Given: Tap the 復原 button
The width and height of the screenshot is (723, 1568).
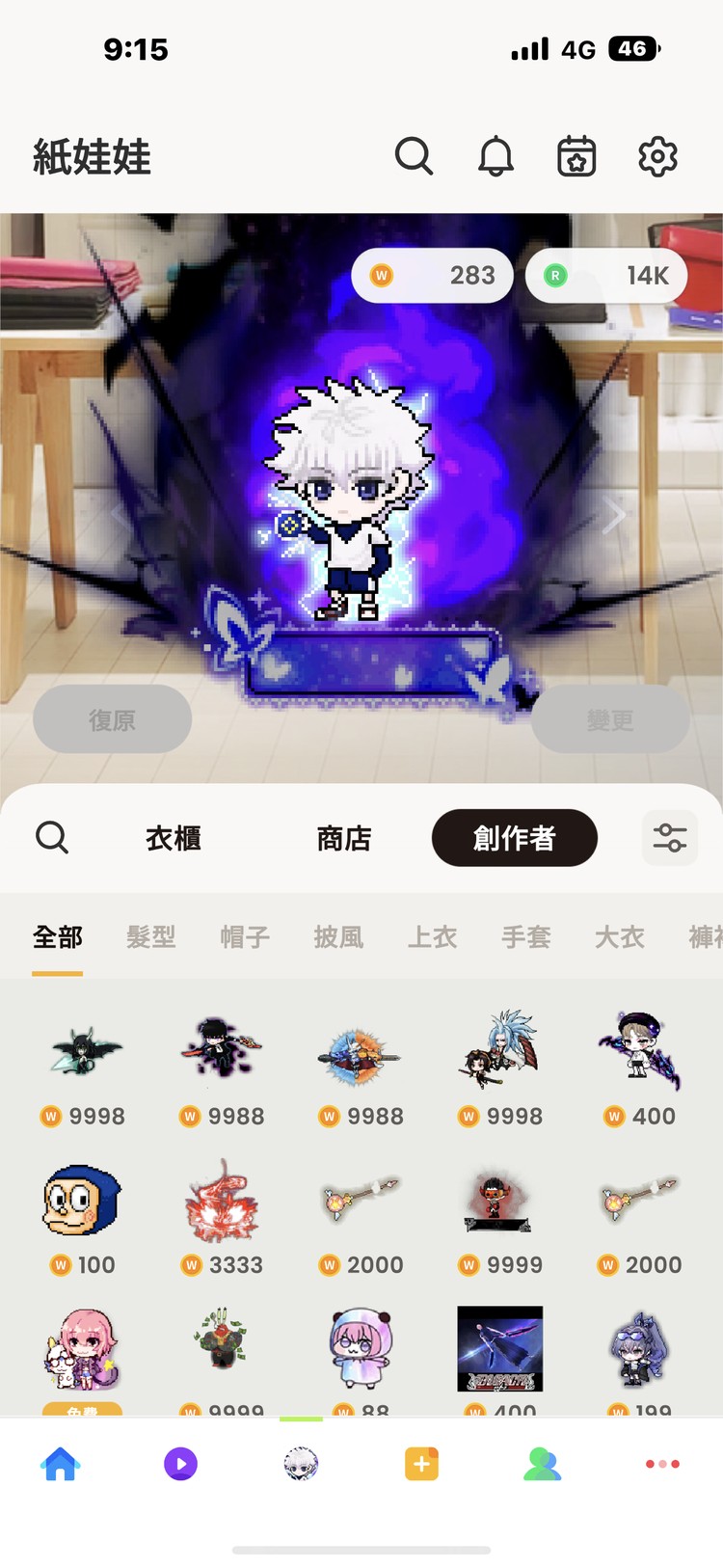Looking at the screenshot, I should coord(113,720).
